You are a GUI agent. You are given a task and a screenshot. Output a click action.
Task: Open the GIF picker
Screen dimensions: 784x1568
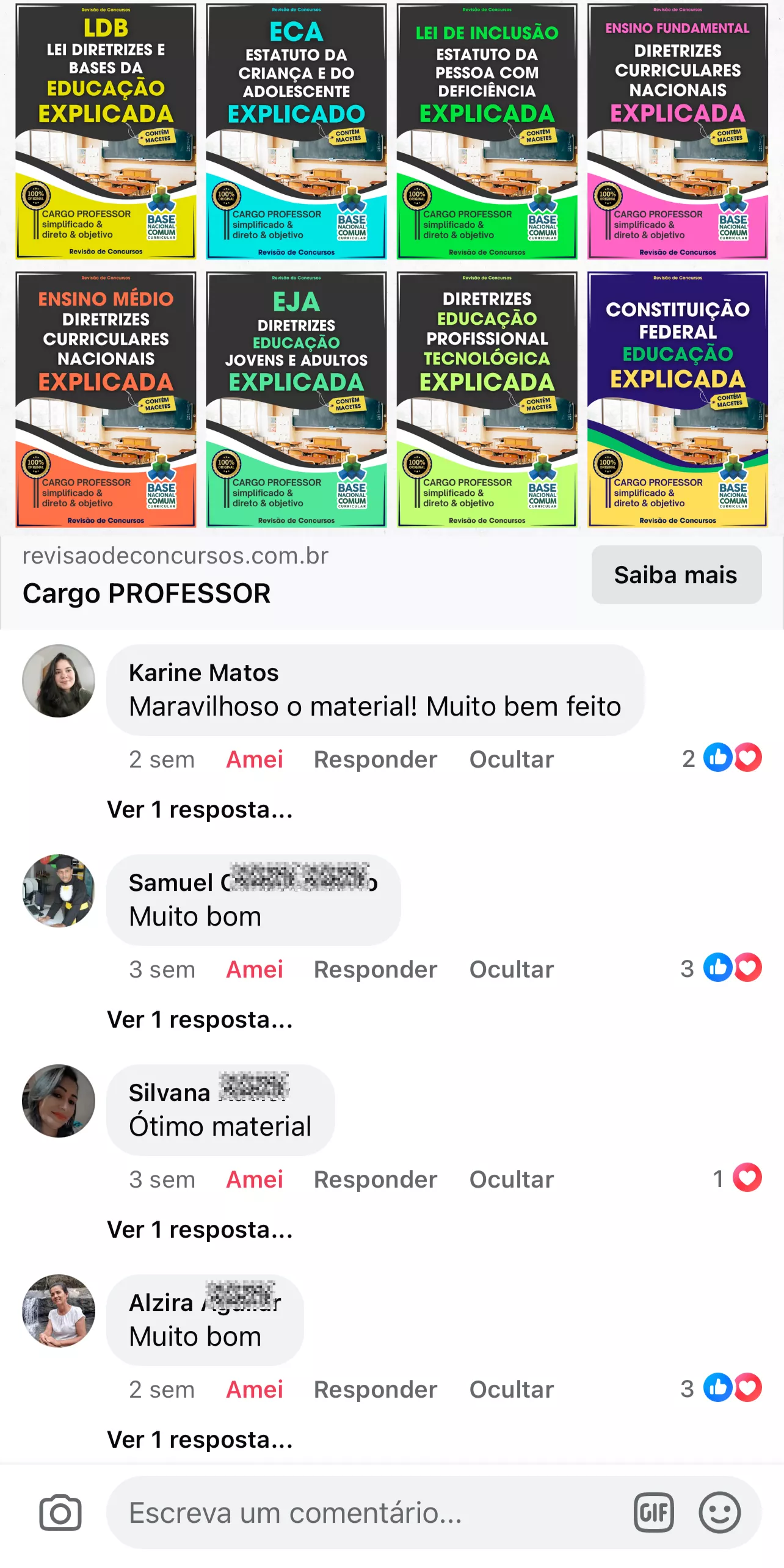(x=653, y=1513)
